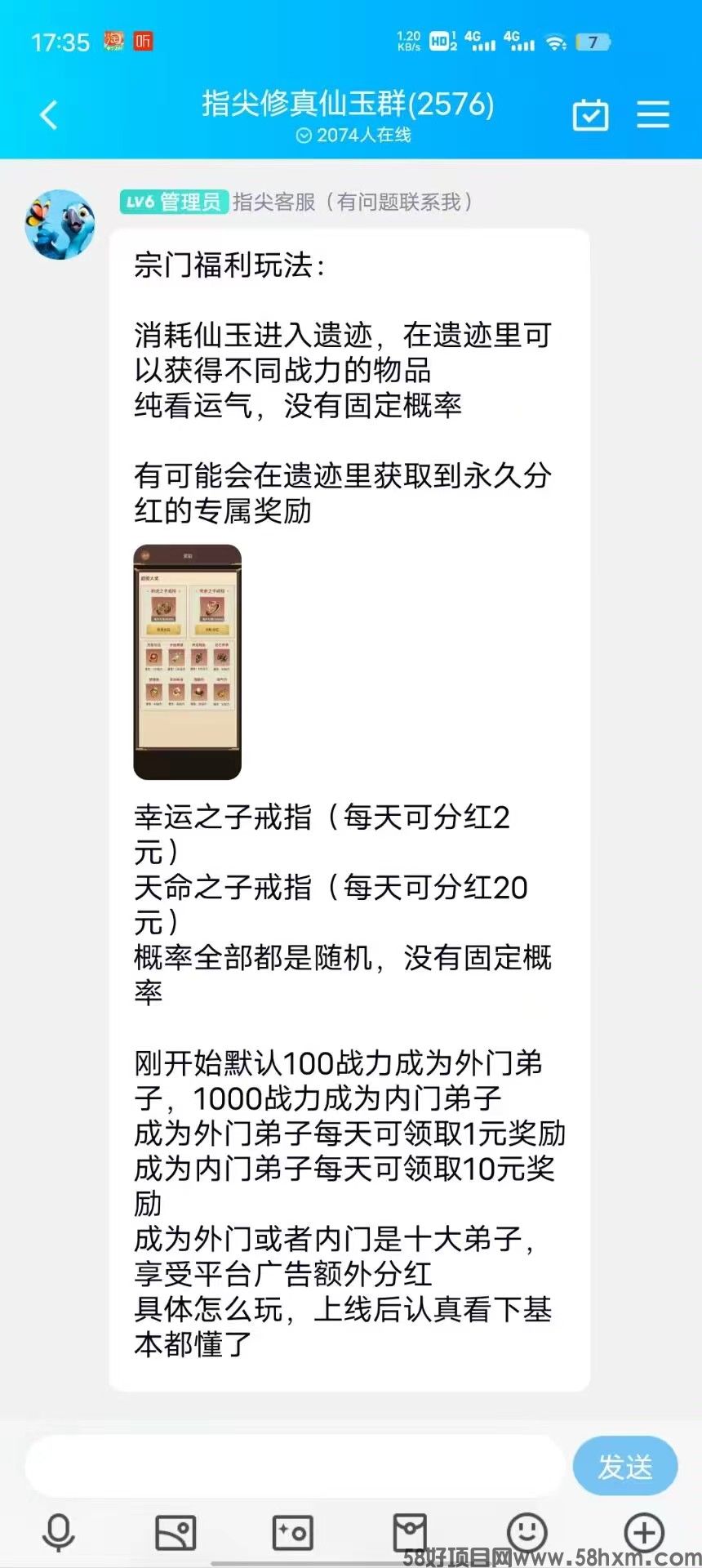Open the group calendar check-in icon

pyautogui.click(x=590, y=115)
